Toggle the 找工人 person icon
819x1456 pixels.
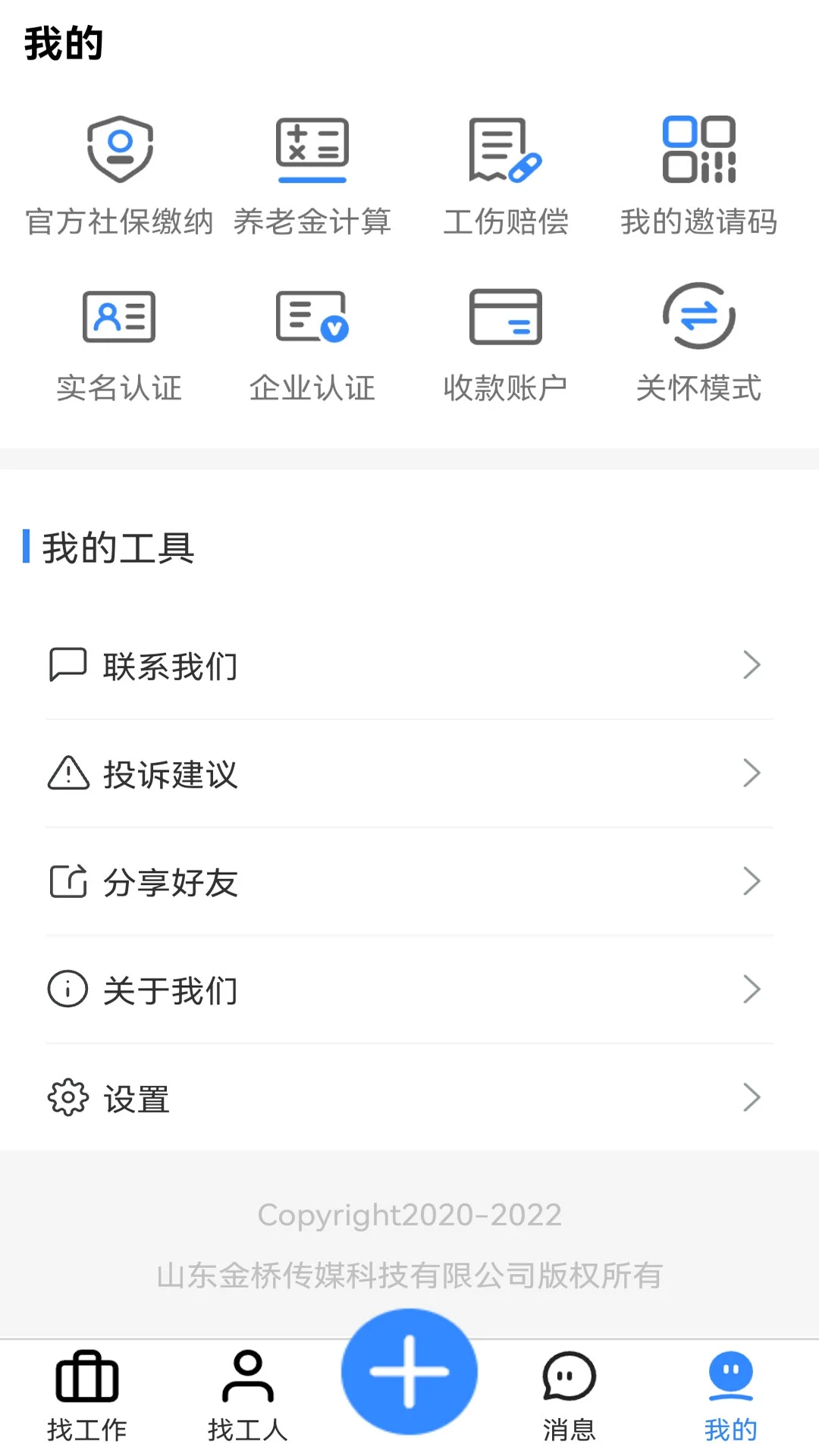pos(247,1376)
